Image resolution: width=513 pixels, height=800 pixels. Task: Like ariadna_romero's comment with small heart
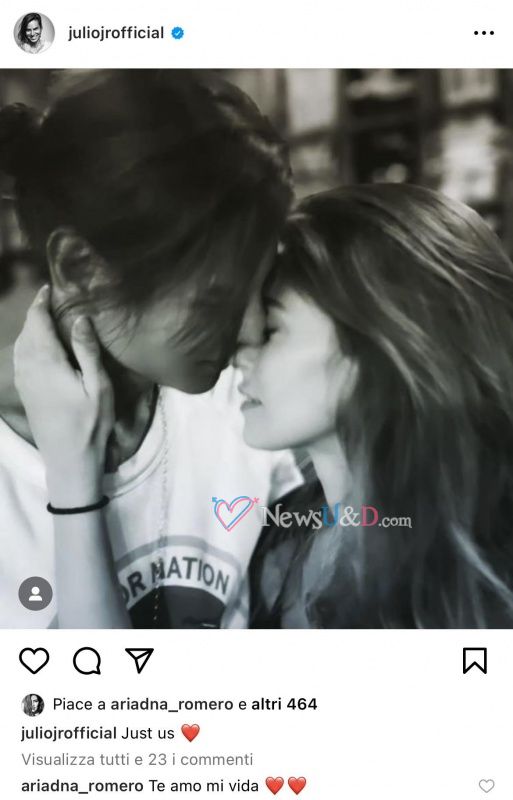tap(486, 786)
